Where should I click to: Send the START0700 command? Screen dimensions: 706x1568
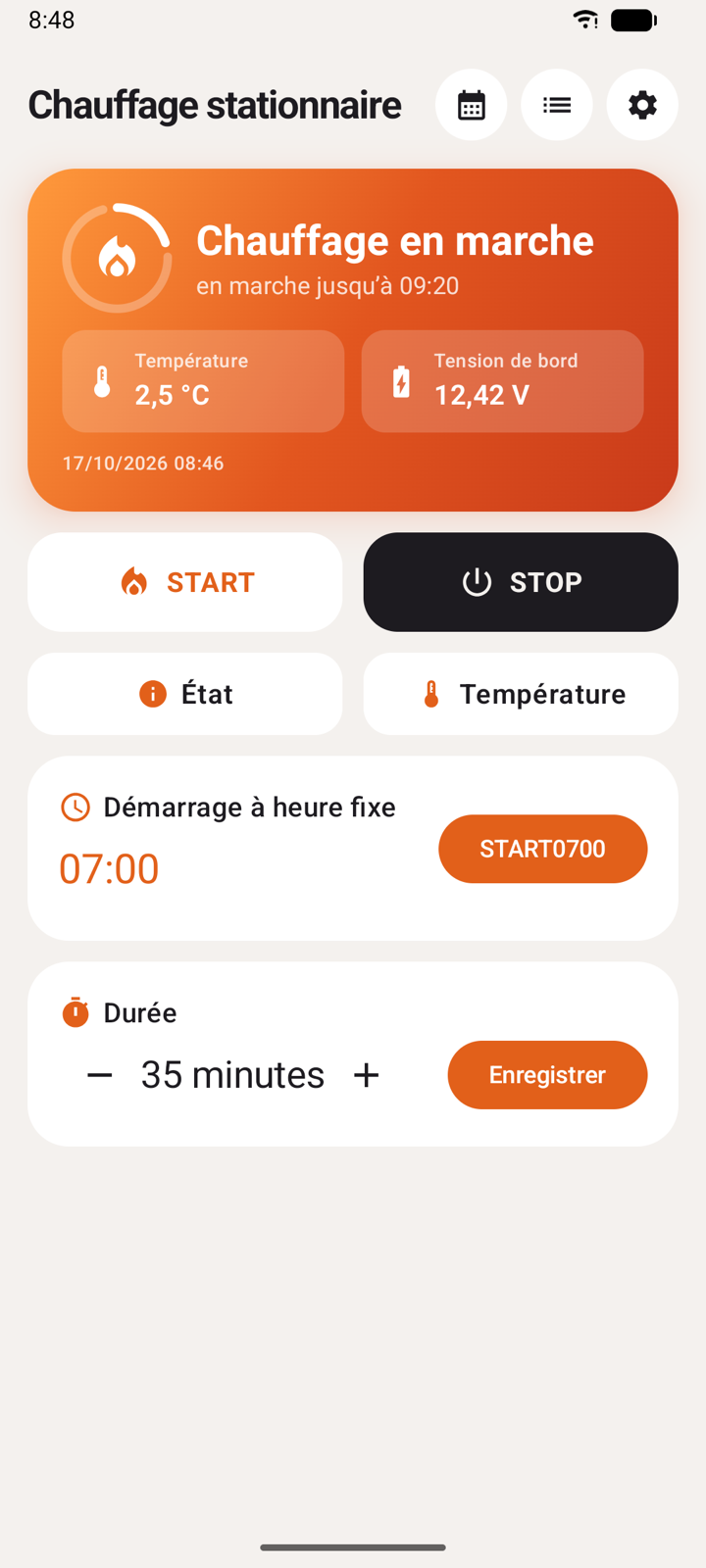[543, 849]
